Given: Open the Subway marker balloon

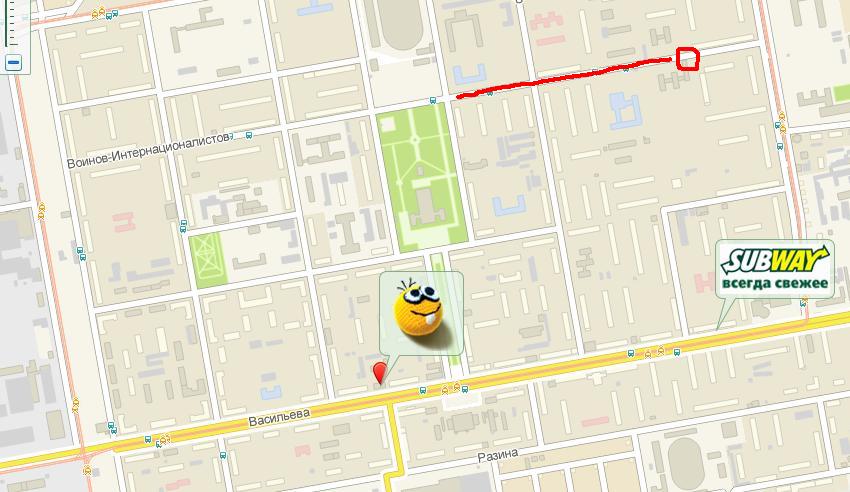Looking at the screenshot, I should (x=775, y=269).
